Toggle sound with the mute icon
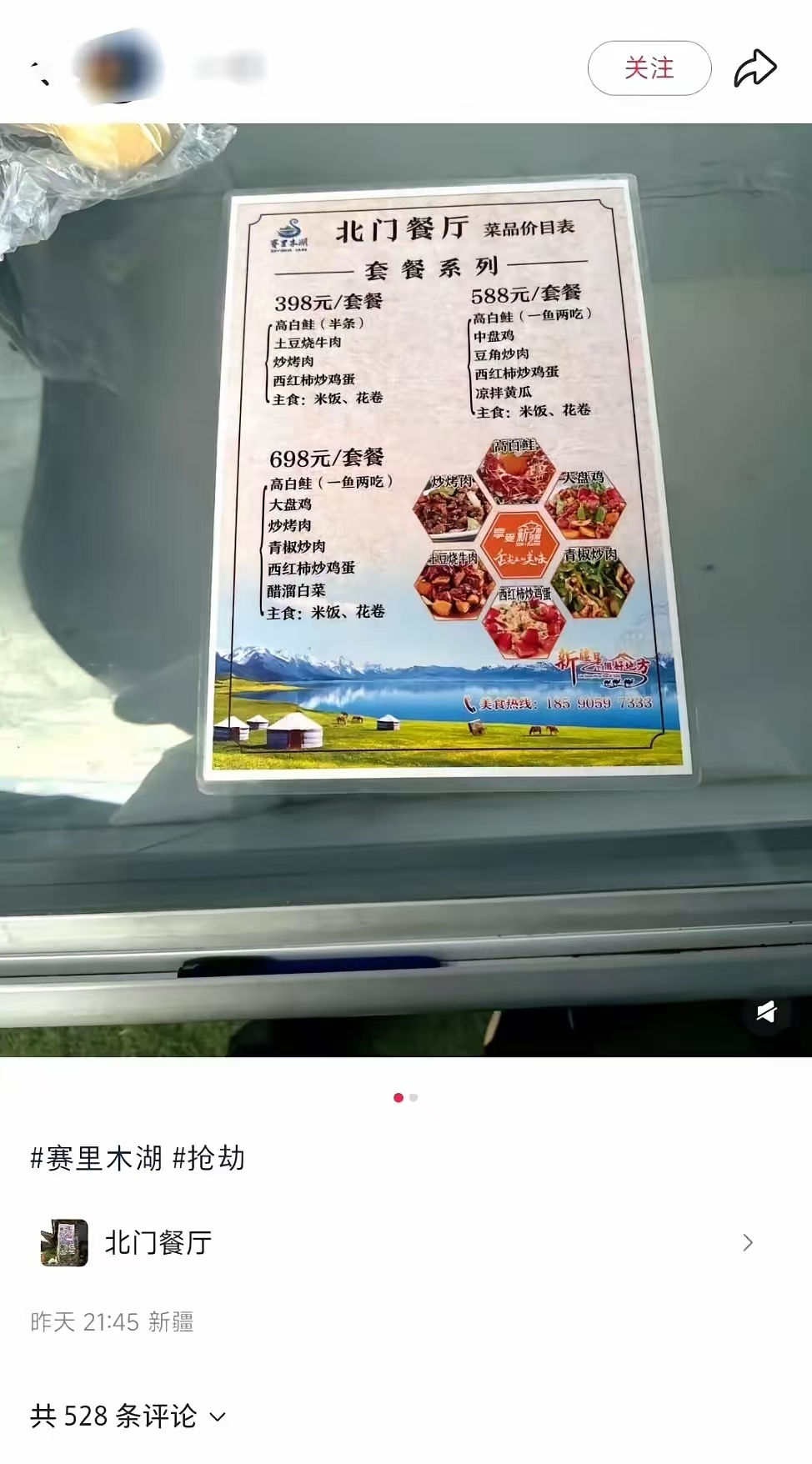 coord(766,1011)
